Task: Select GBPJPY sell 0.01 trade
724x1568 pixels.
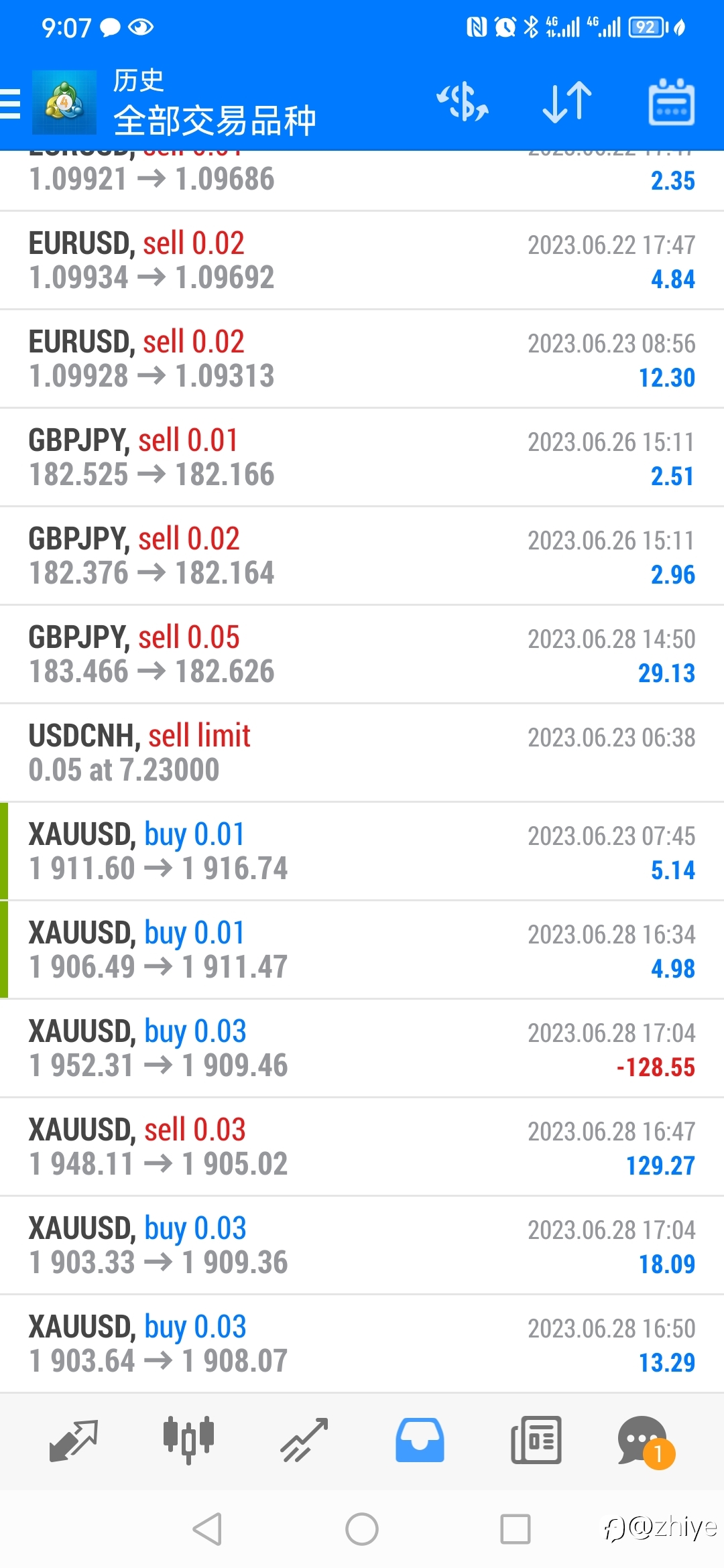Action: (x=362, y=458)
